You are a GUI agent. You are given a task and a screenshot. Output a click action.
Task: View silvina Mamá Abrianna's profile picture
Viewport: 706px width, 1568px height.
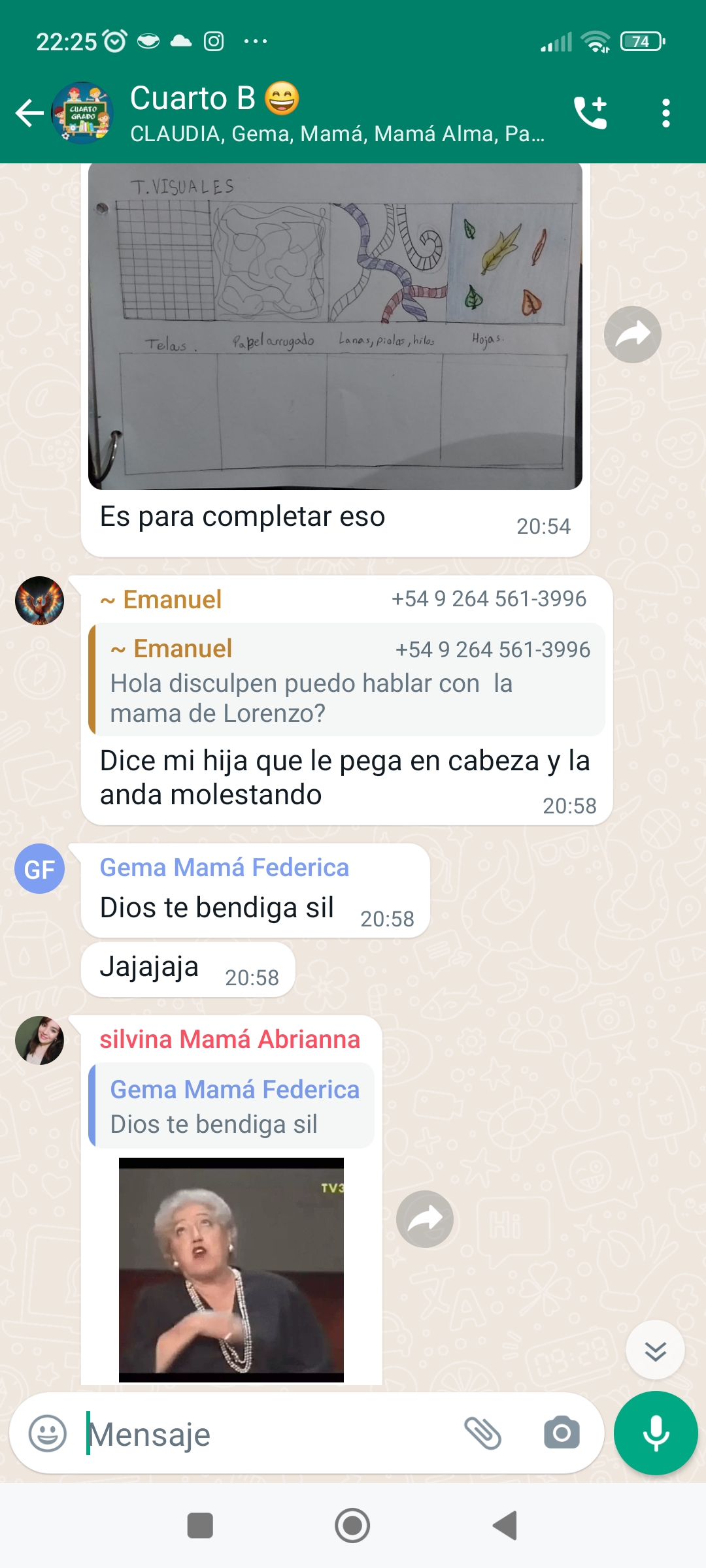coord(40,1040)
